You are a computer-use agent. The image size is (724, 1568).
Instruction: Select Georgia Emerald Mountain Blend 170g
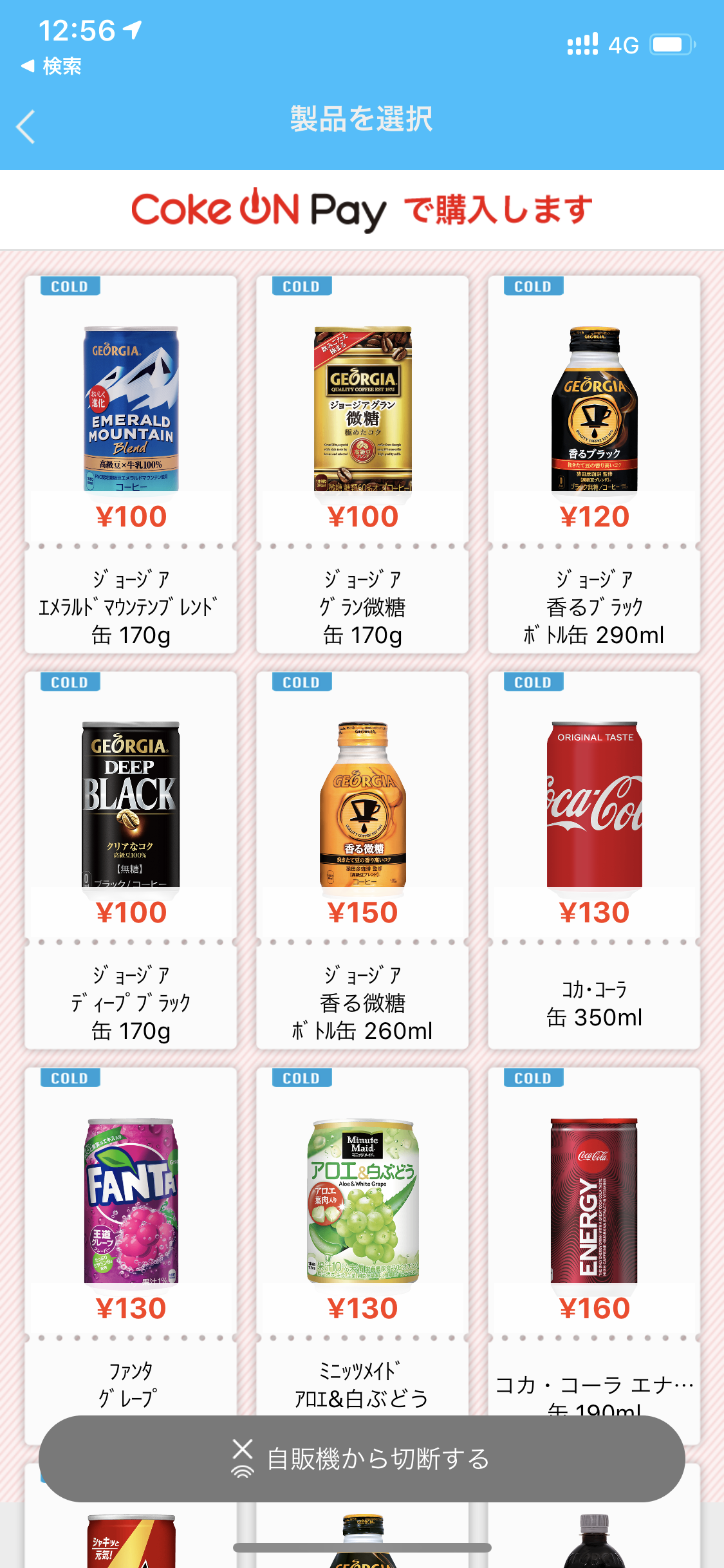pyautogui.click(x=131, y=465)
